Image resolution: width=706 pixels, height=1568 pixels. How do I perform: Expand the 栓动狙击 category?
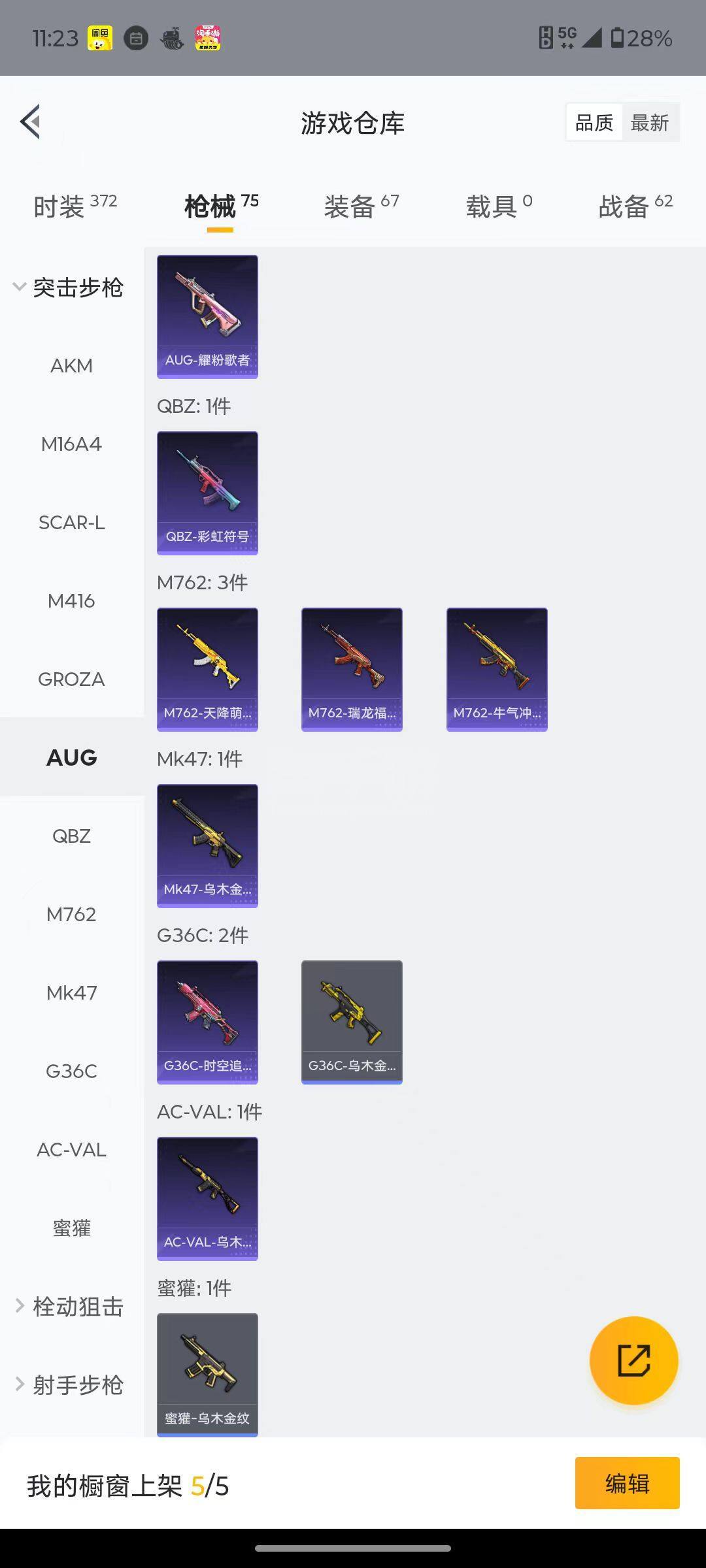[69, 1306]
